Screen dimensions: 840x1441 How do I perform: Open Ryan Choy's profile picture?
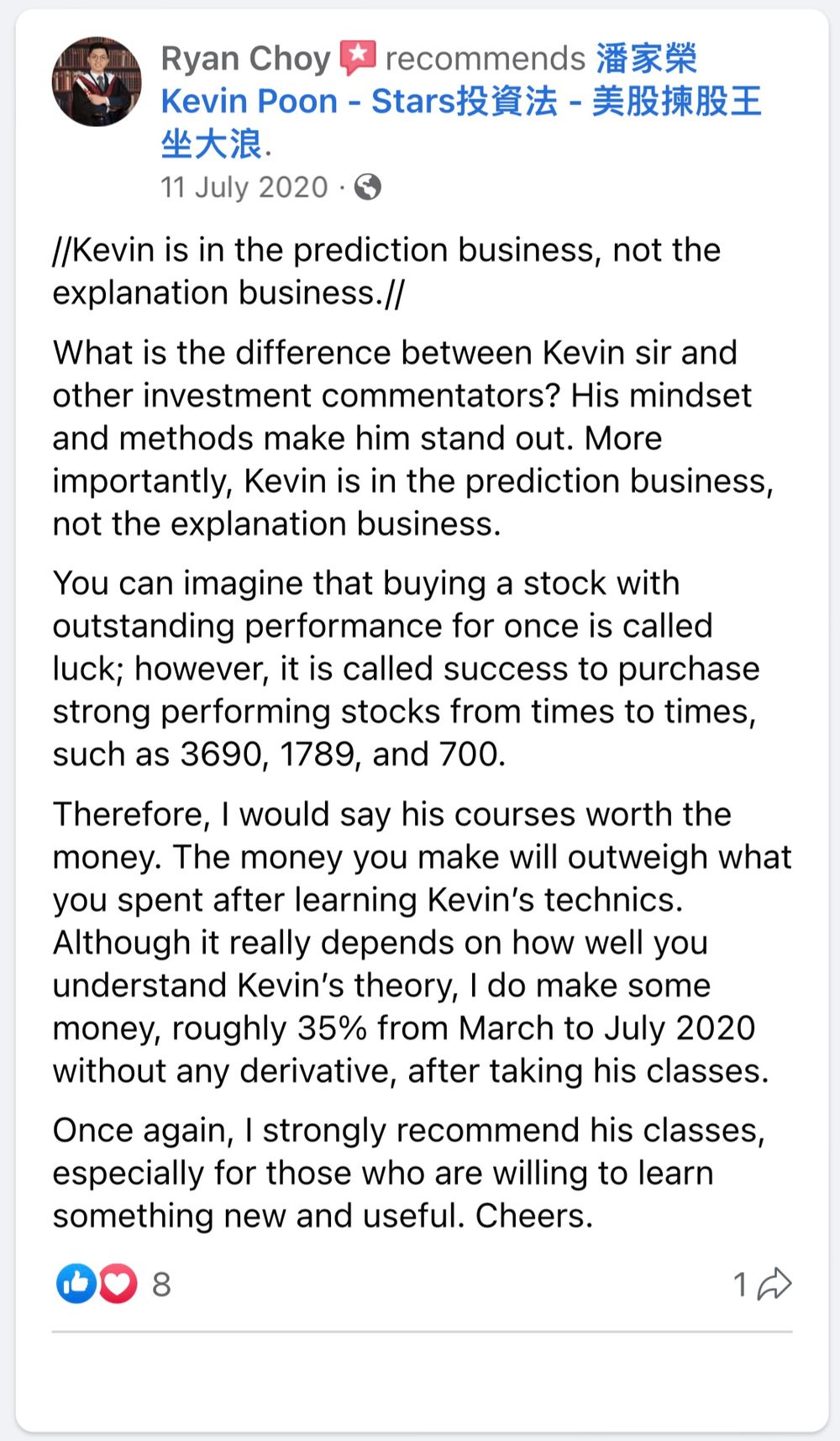tap(97, 82)
